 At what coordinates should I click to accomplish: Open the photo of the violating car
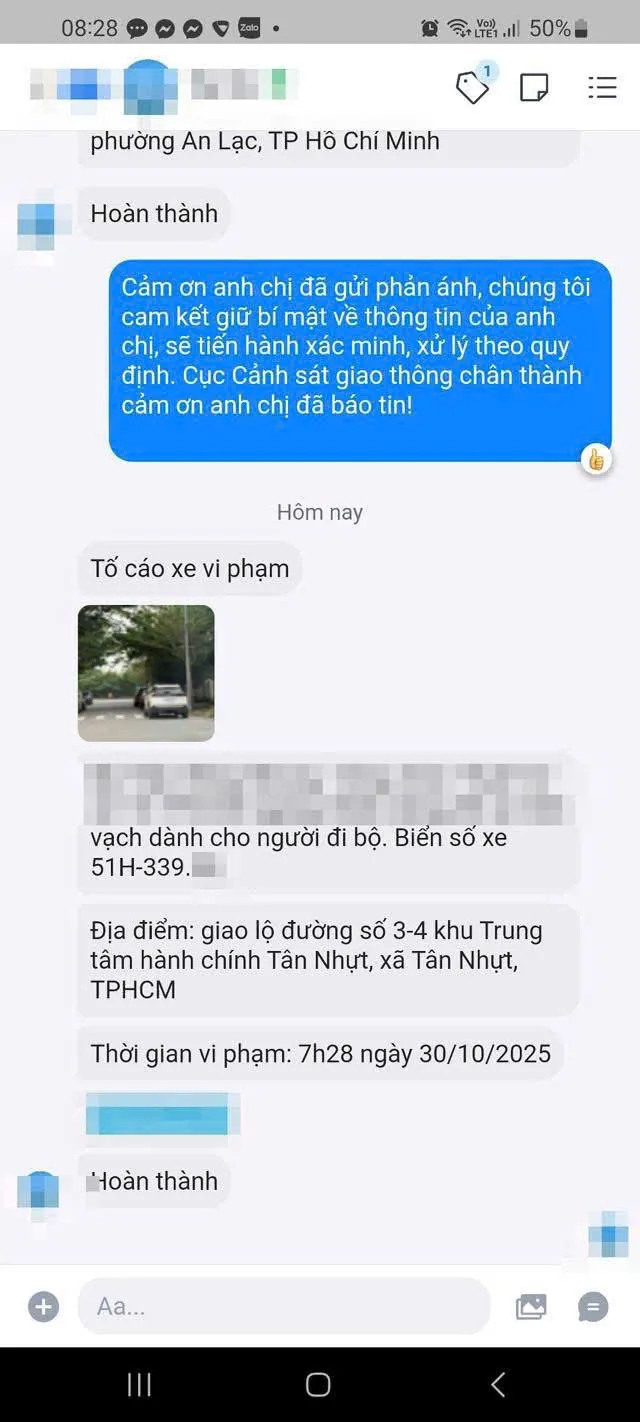(146, 673)
